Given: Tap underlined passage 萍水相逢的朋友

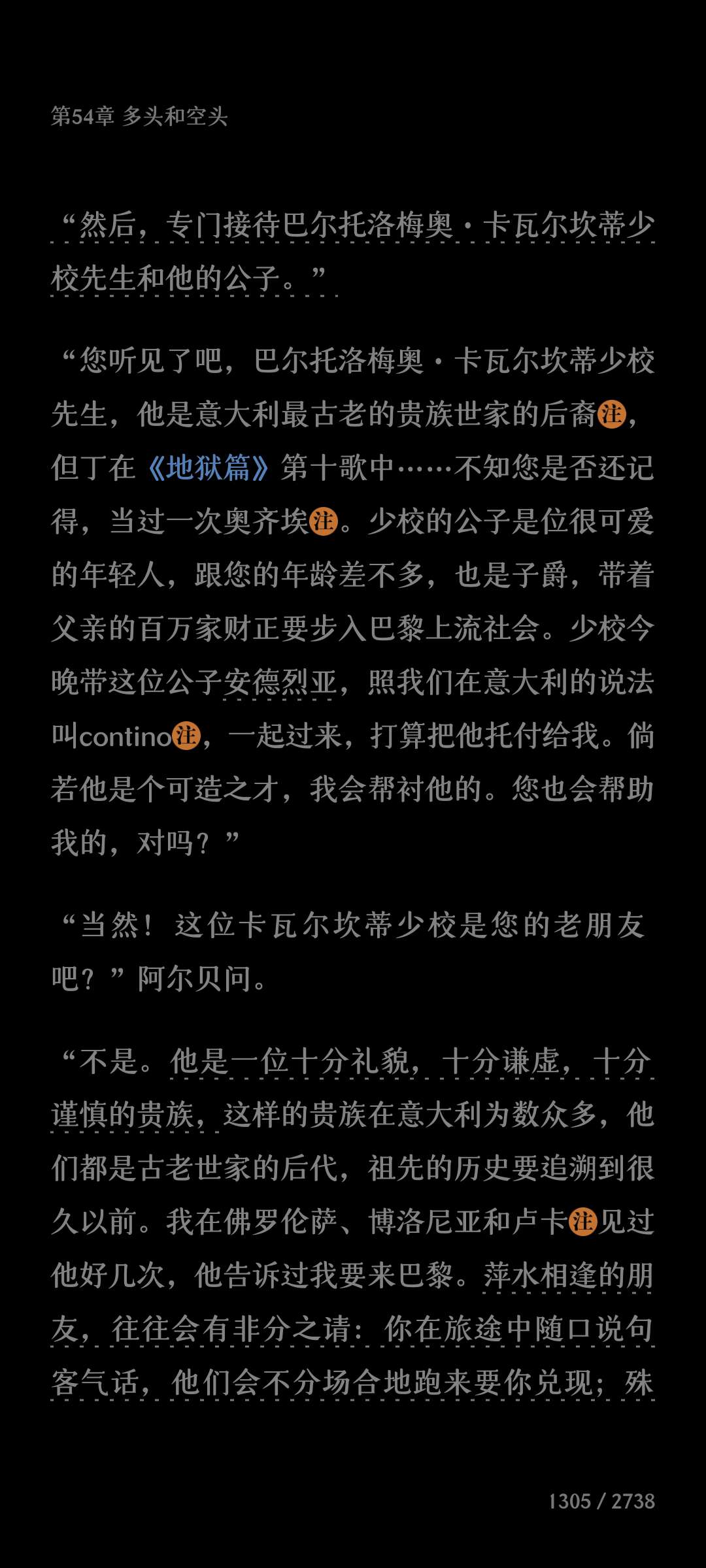Looking at the screenshot, I should point(567,1275).
